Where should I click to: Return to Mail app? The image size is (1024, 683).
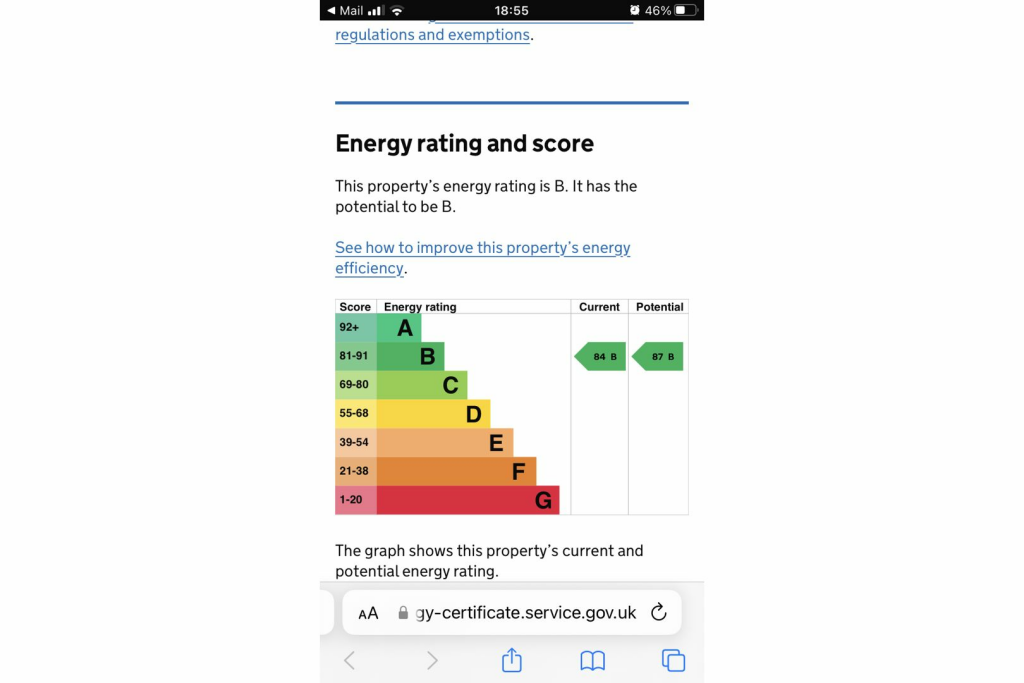click(x=346, y=10)
